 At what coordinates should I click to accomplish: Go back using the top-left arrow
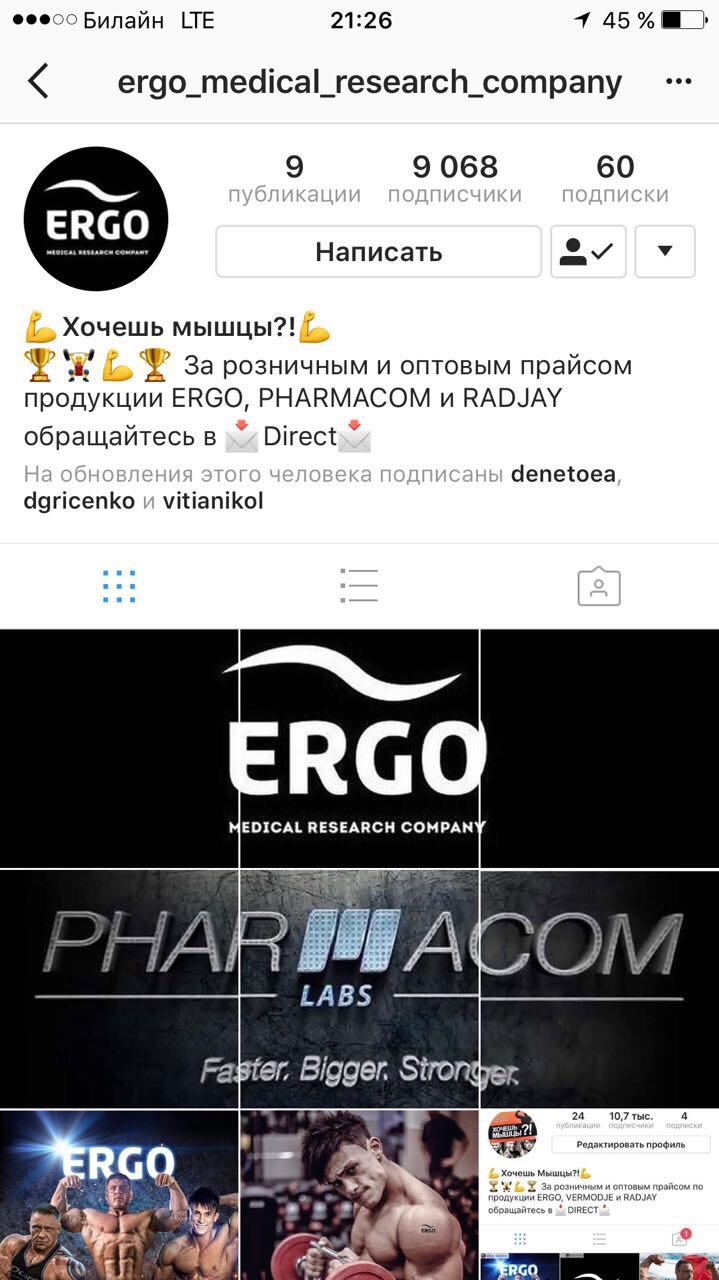(x=38, y=81)
